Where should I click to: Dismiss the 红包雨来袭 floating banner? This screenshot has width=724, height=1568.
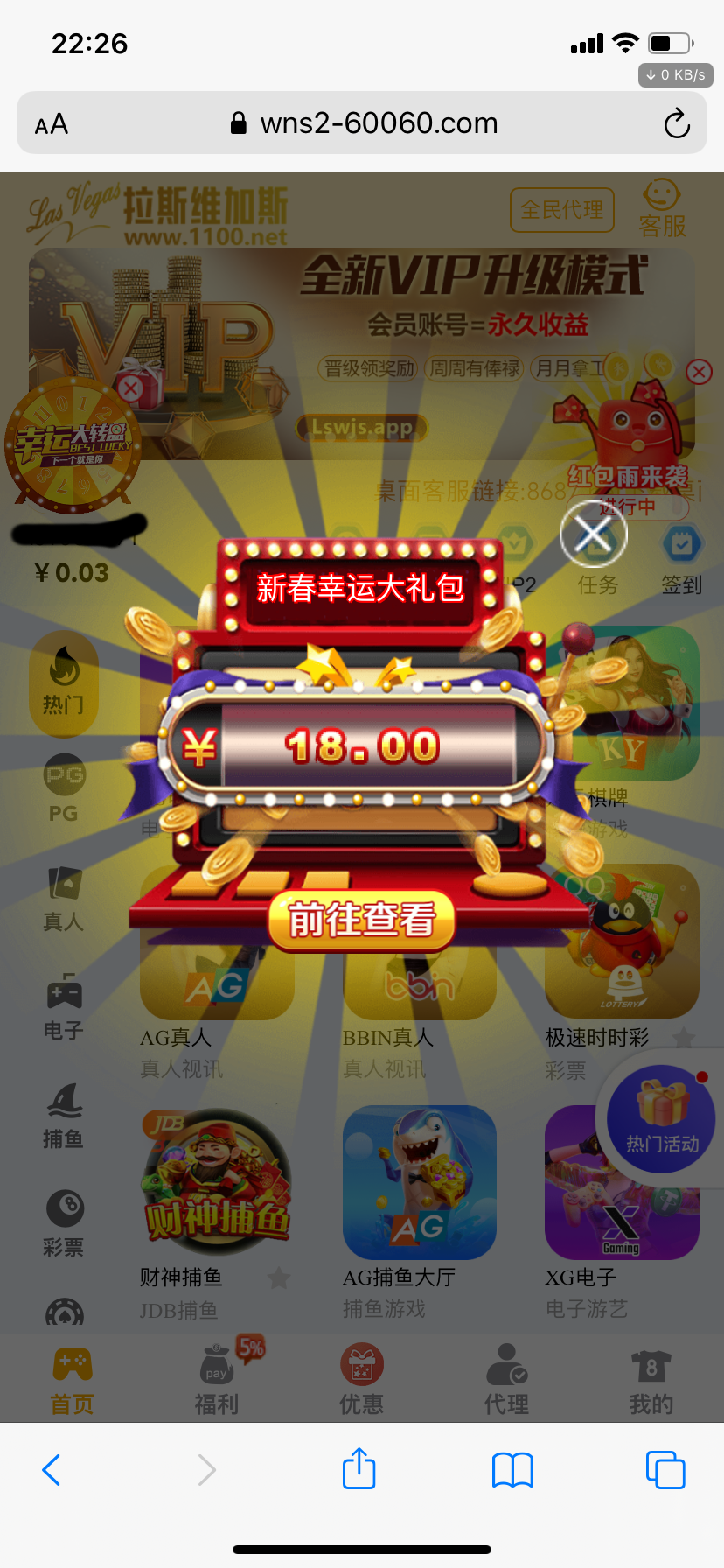tap(699, 372)
